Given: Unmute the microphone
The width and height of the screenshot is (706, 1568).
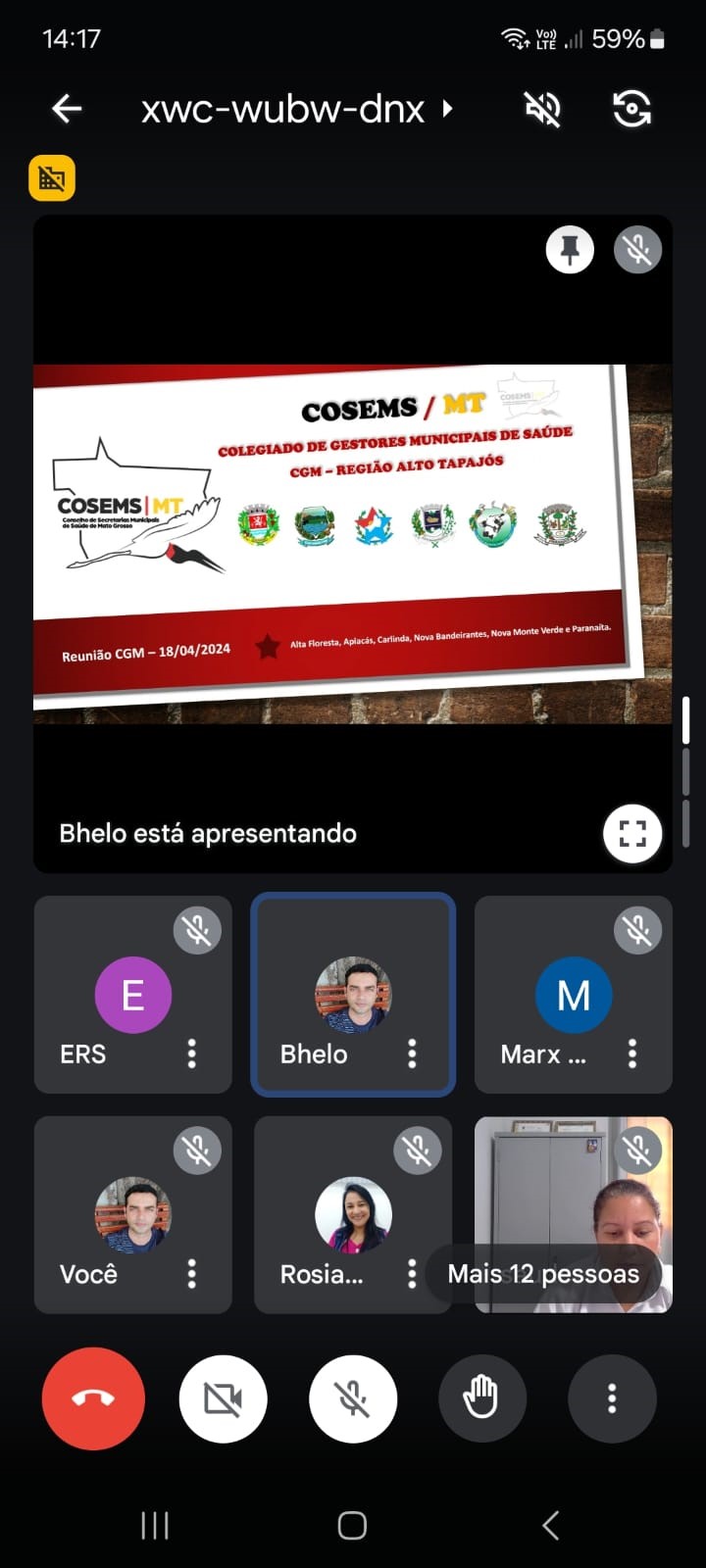Looking at the screenshot, I should tap(353, 1398).
